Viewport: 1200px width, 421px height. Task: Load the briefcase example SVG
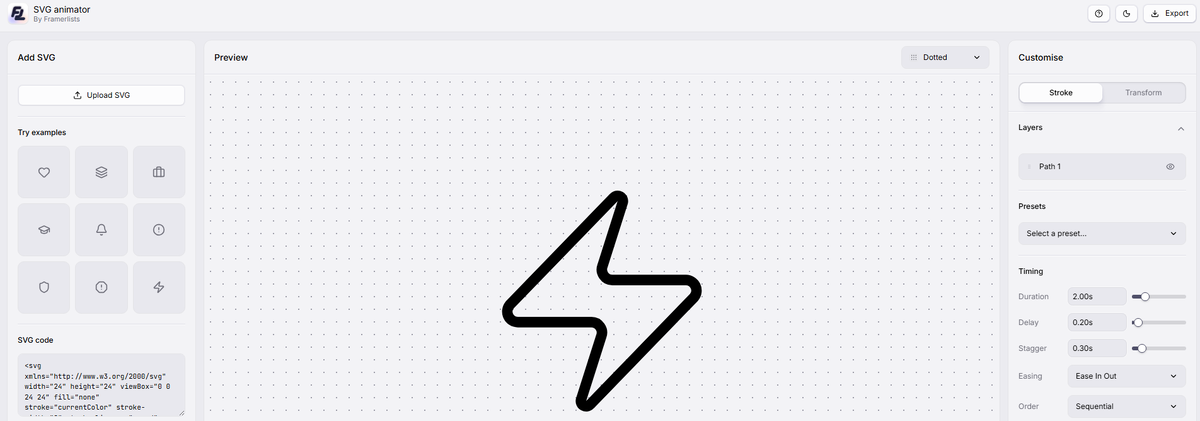click(159, 172)
